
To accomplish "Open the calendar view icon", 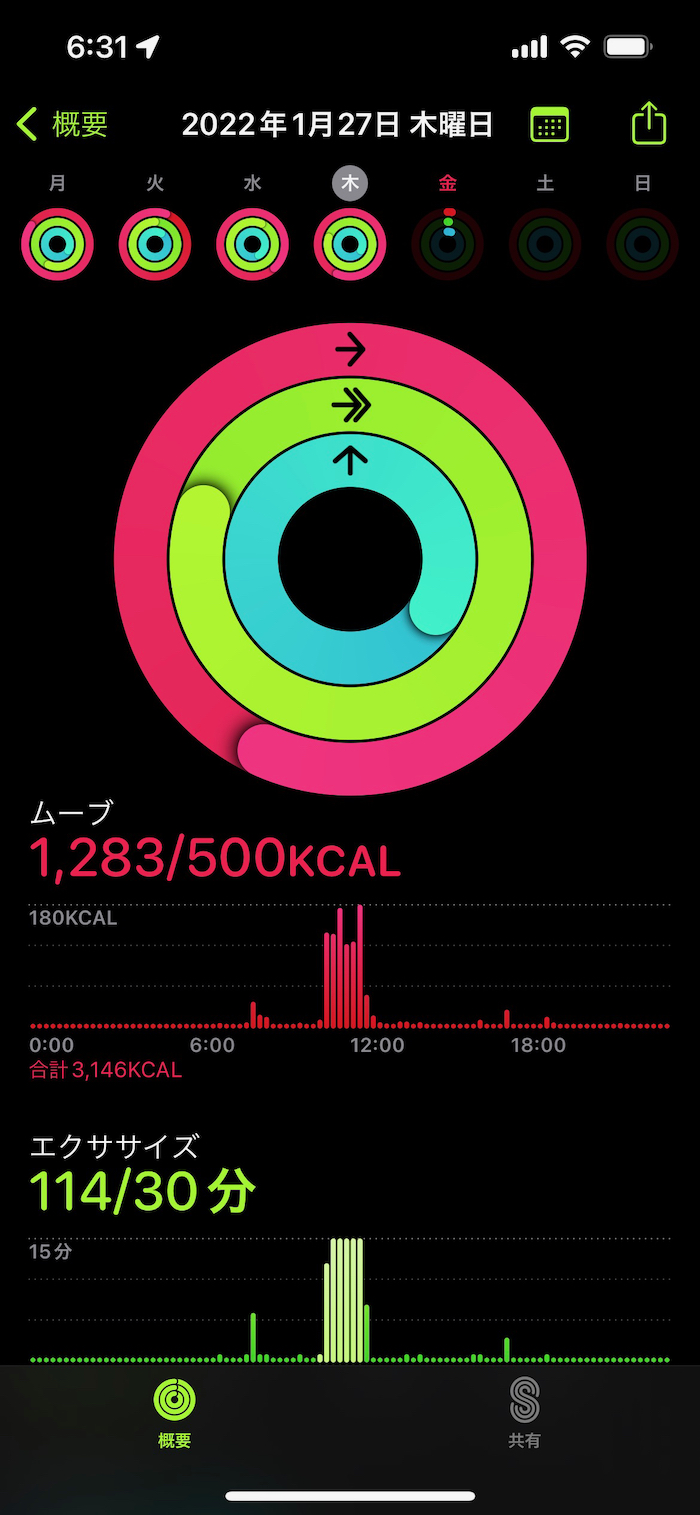I will pyautogui.click(x=549, y=125).
